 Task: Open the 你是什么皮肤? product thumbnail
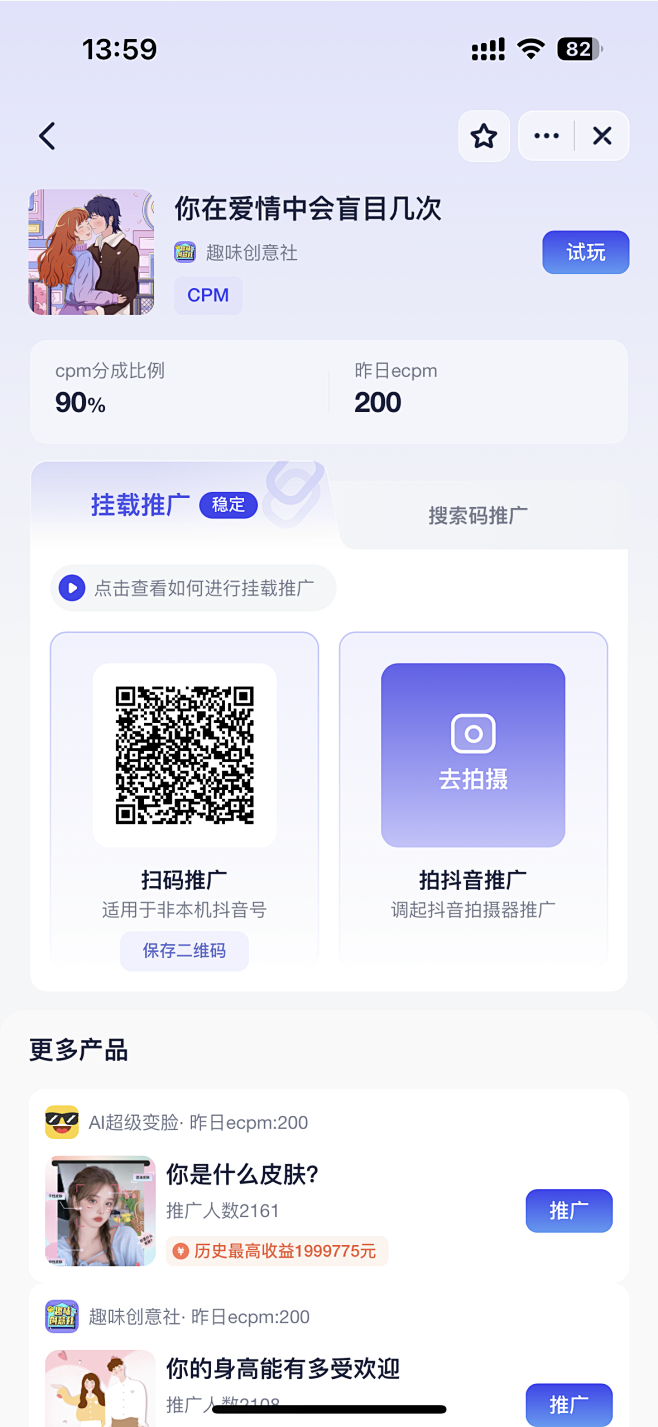pos(101,1211)
